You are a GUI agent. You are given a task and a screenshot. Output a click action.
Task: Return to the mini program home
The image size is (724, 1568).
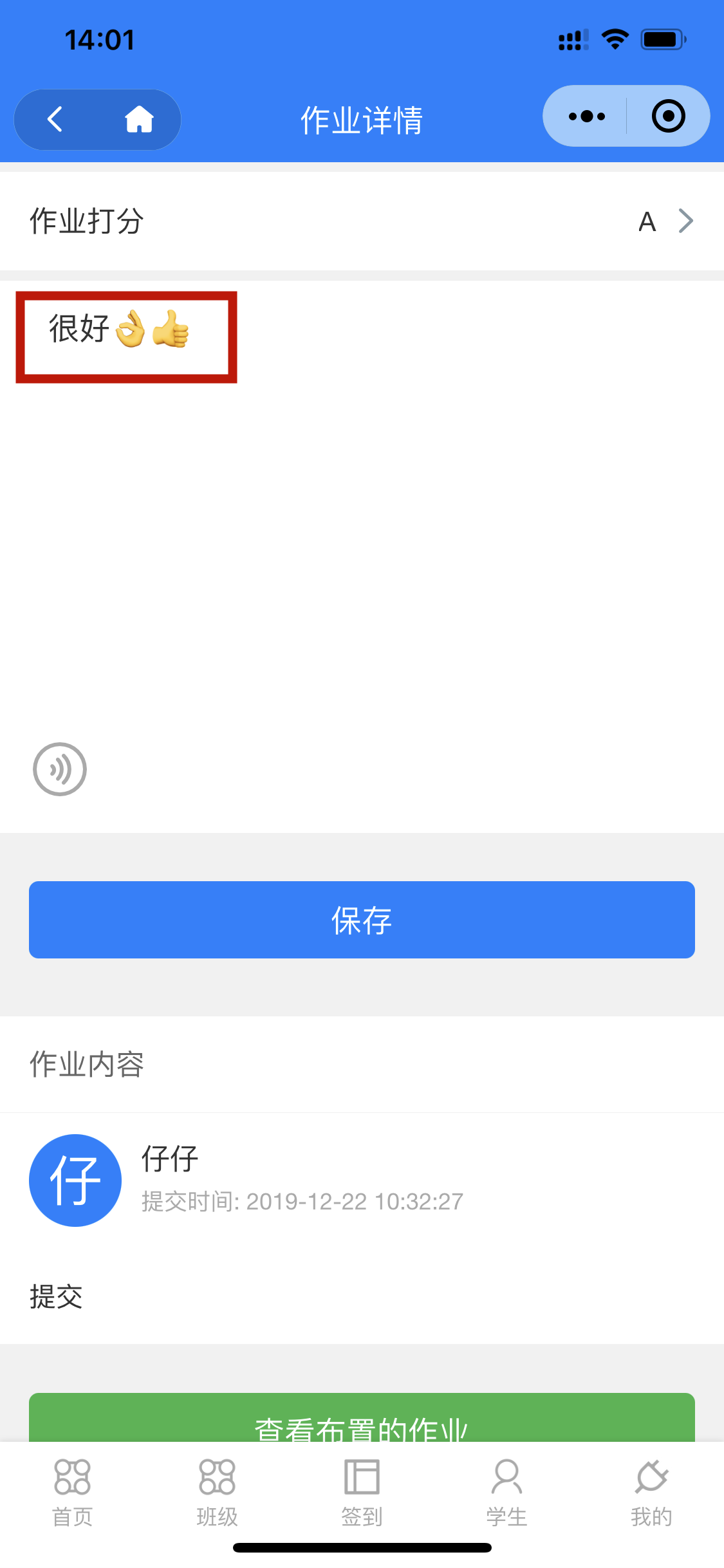(x=139, y=119)
